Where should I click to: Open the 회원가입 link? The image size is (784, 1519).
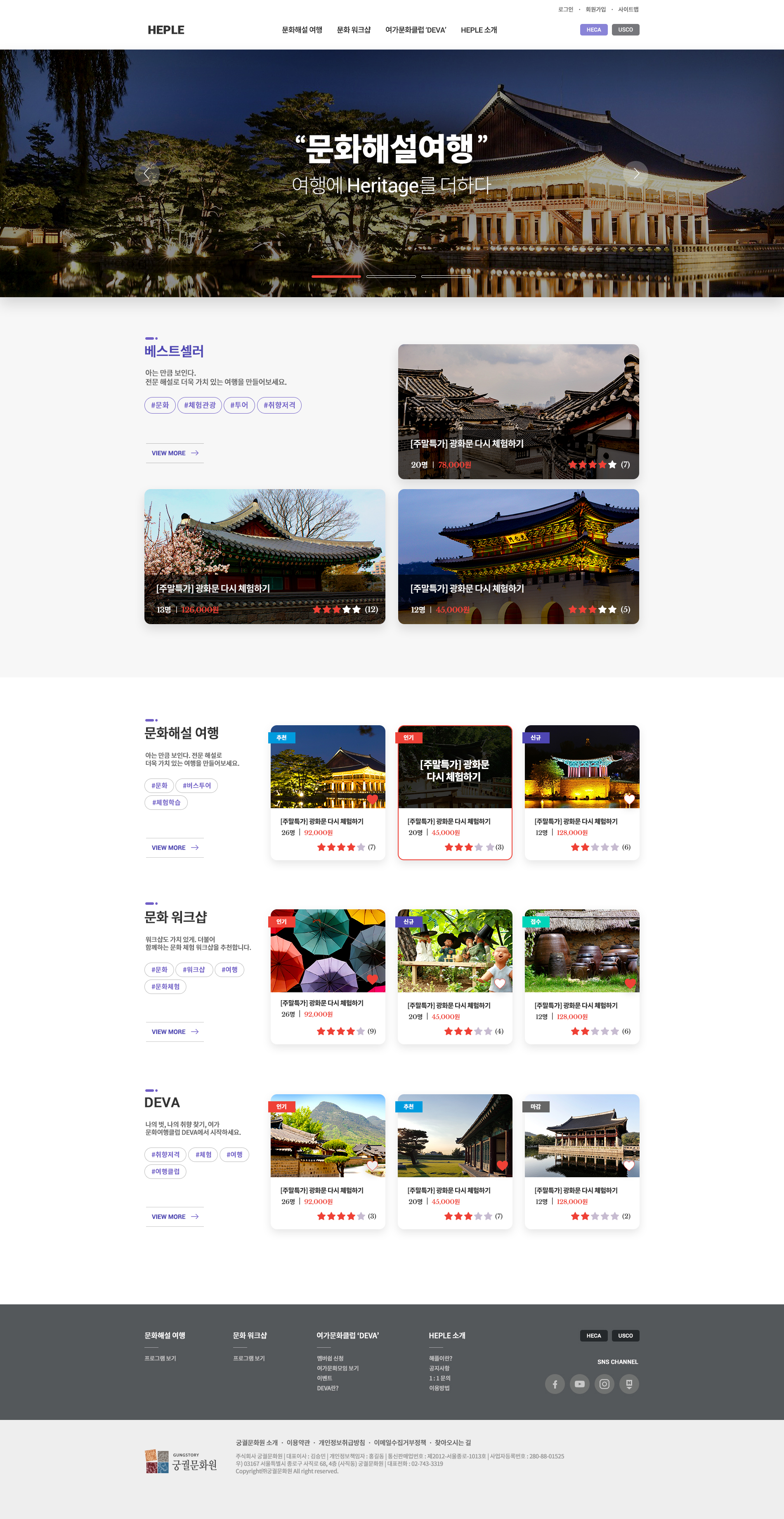[x=595, y=9]
